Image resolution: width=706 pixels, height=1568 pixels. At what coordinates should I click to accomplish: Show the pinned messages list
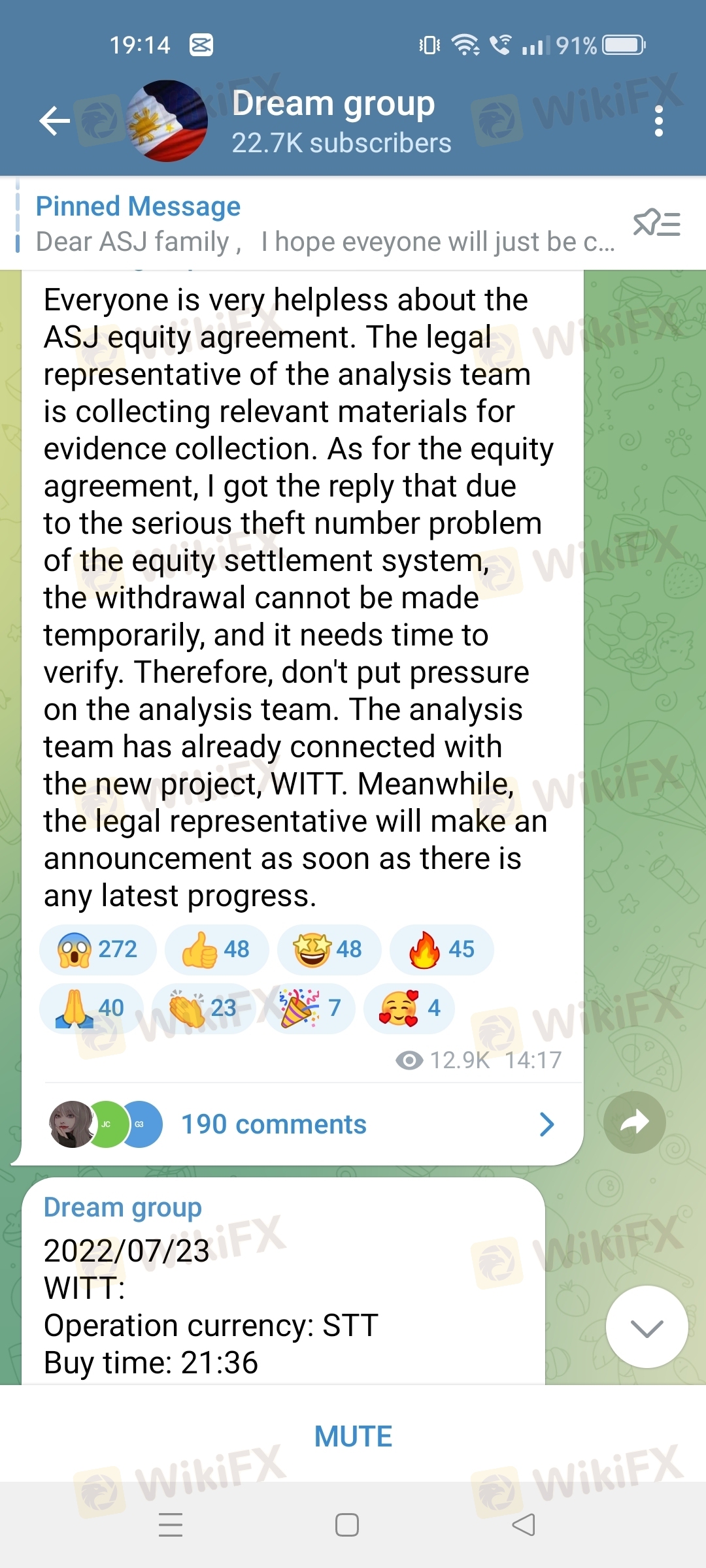pos(656,224)
